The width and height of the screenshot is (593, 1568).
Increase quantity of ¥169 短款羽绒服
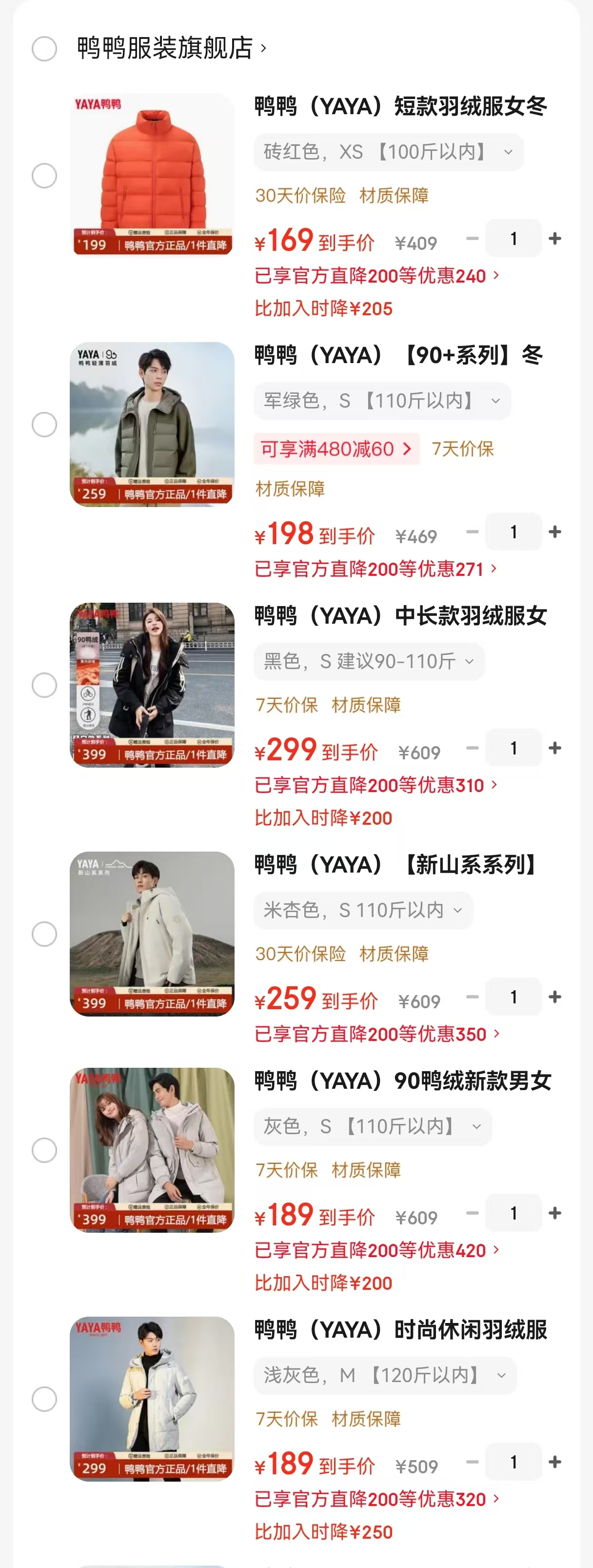554,239
